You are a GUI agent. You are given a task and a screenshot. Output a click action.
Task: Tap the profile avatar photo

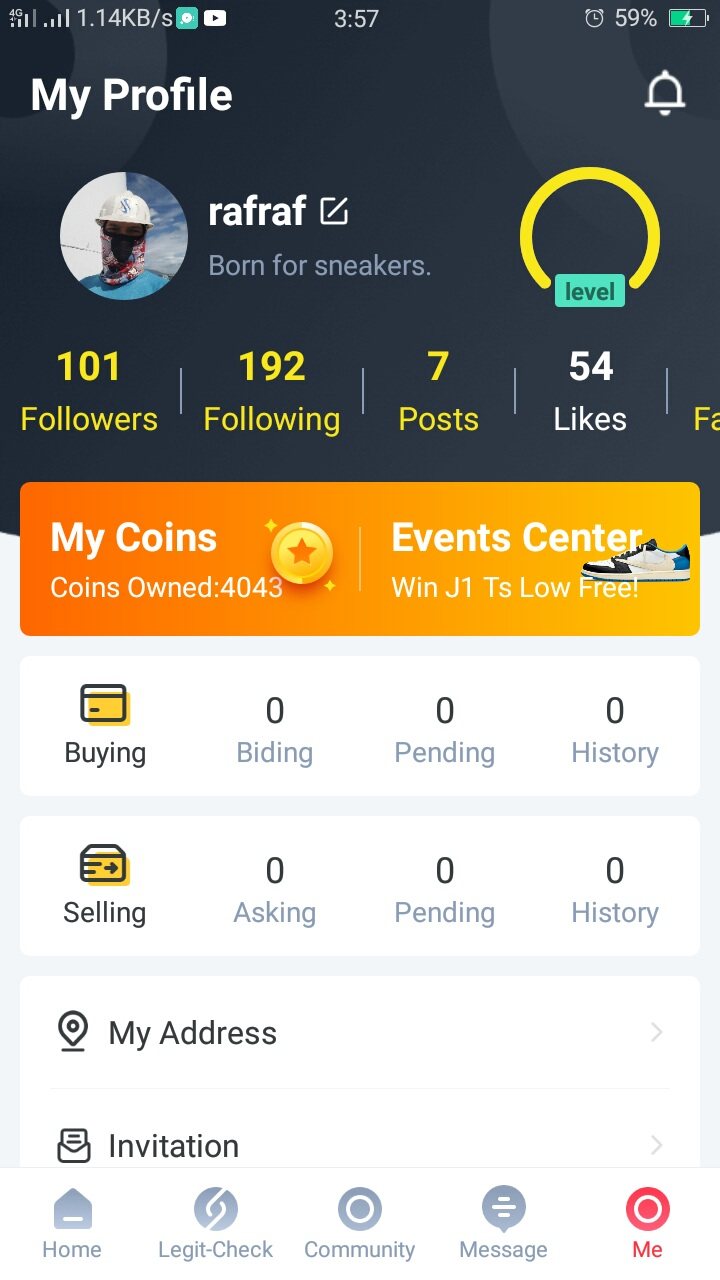pos(124,236)
